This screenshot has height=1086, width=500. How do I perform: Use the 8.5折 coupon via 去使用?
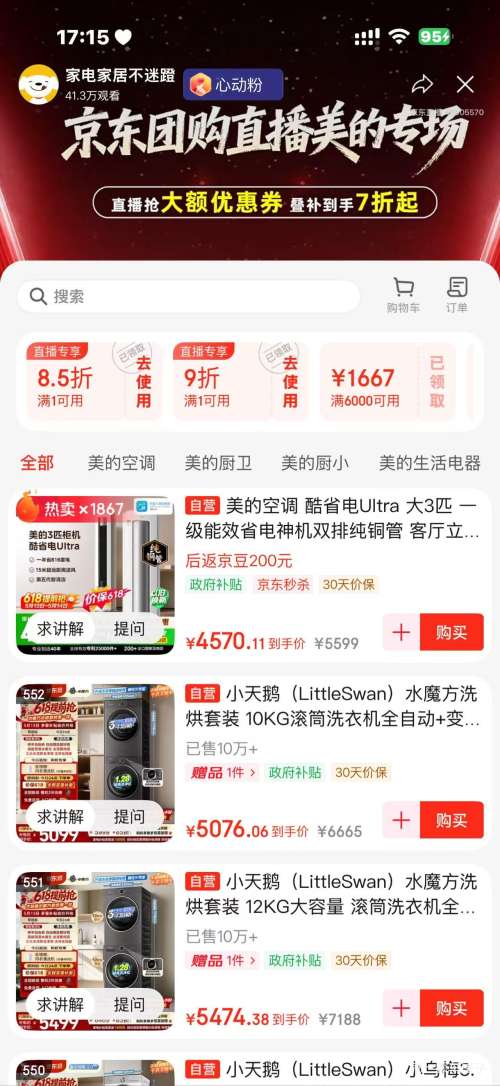click(143, 382)
